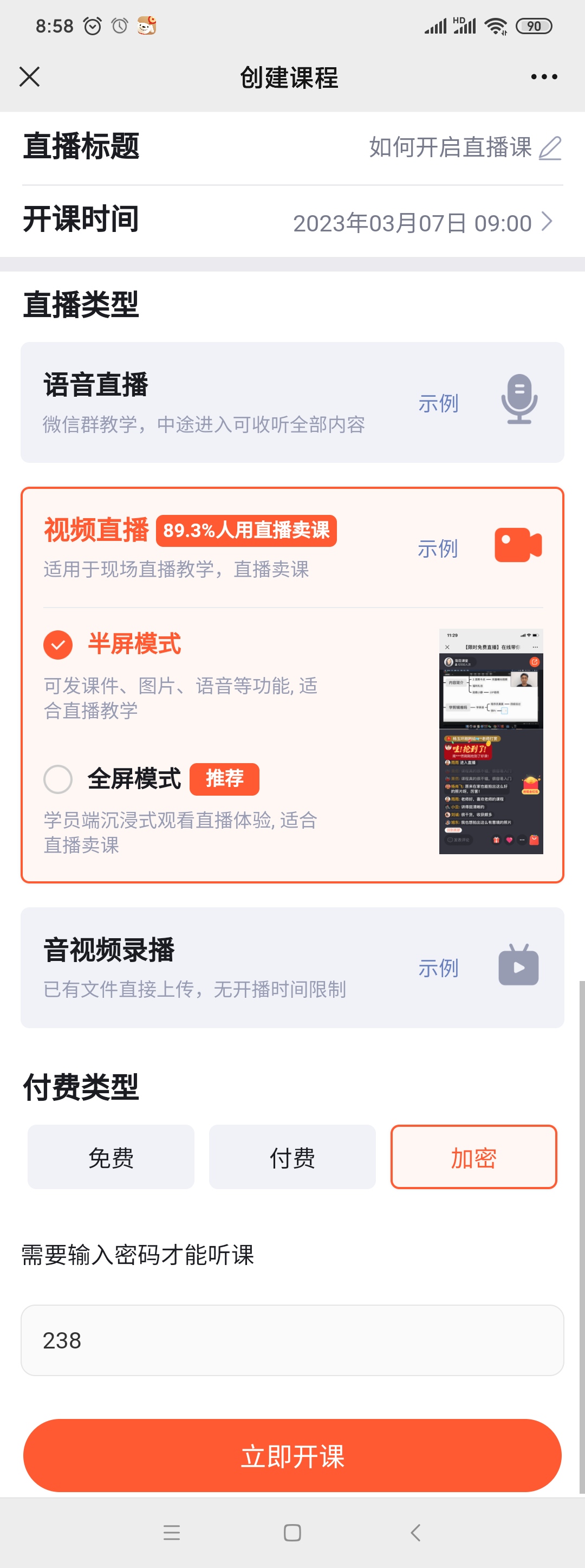Set payment type to 付费

point(292,1157)
